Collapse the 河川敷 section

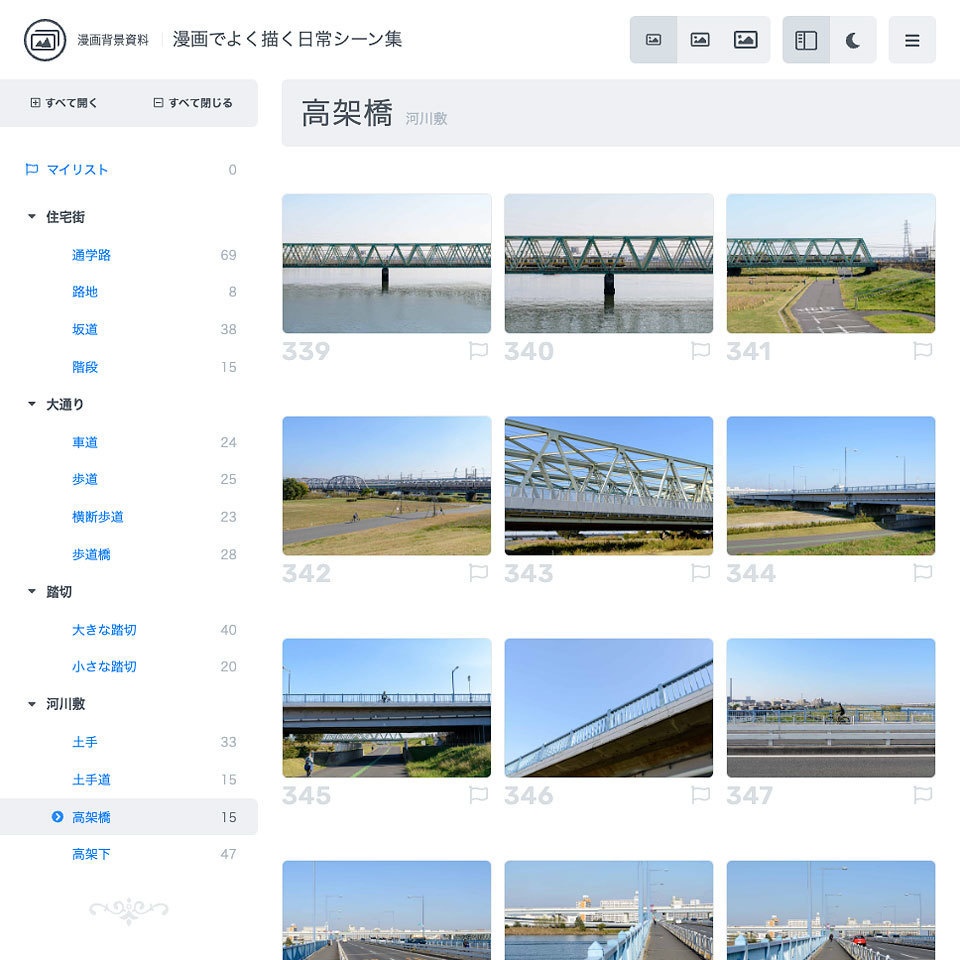pos(32,704)
